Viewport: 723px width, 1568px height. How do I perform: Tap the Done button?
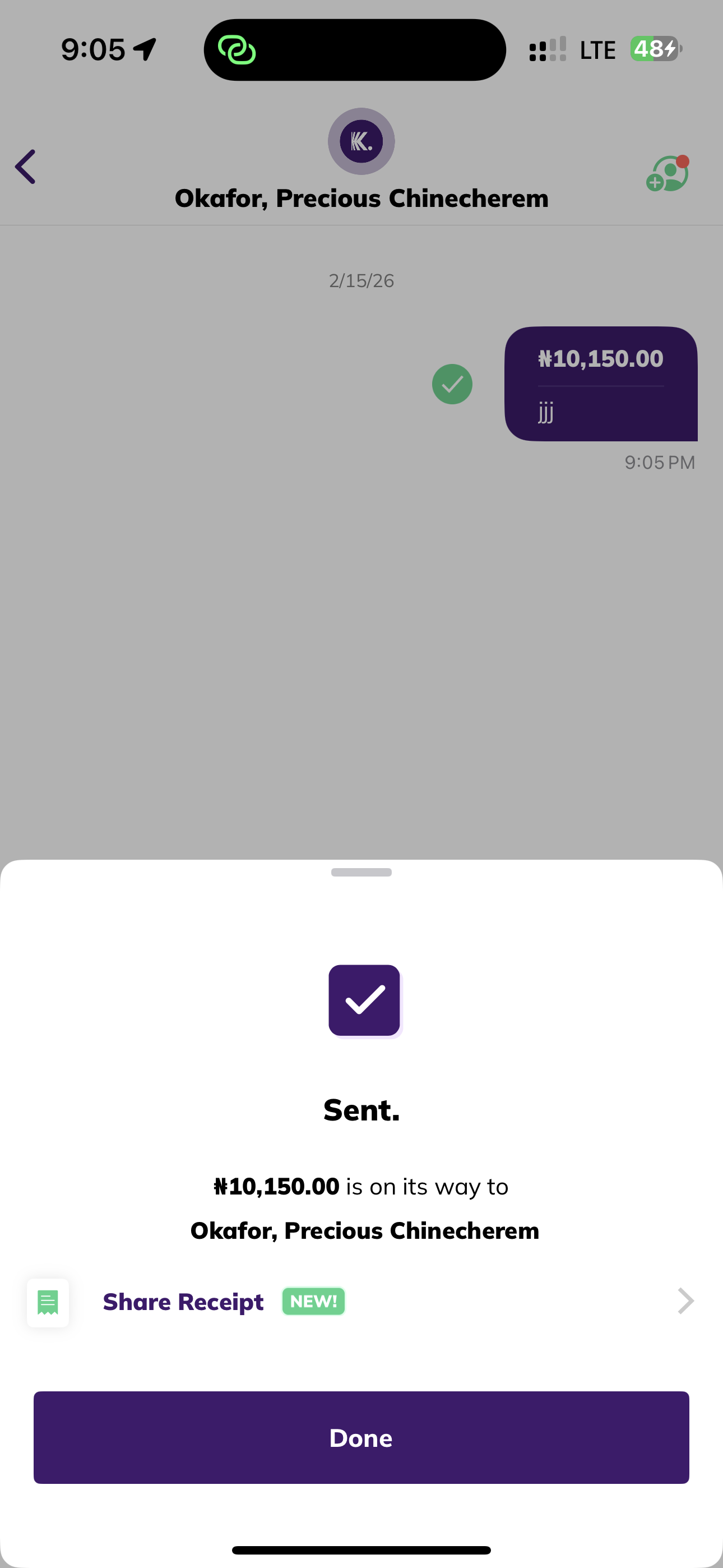pyautogui.click(x=361, y=1437)
